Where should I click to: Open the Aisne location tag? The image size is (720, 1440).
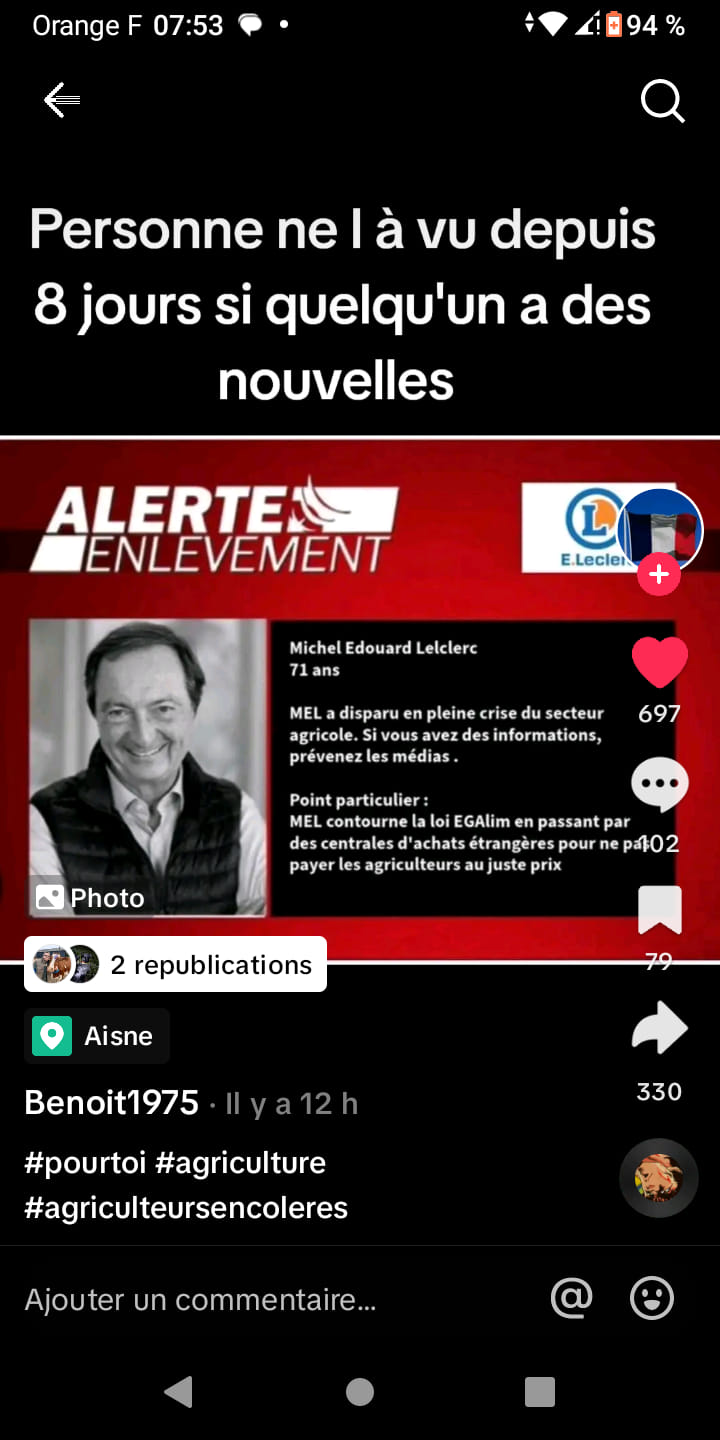coord(97,1036)
